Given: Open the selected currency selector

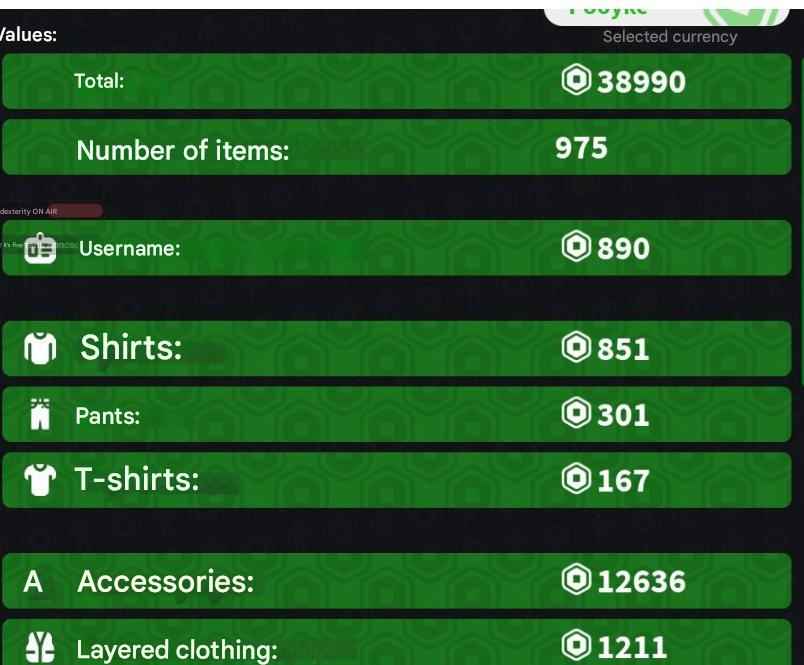Looking at the screenshot, I should click(665, 12).
